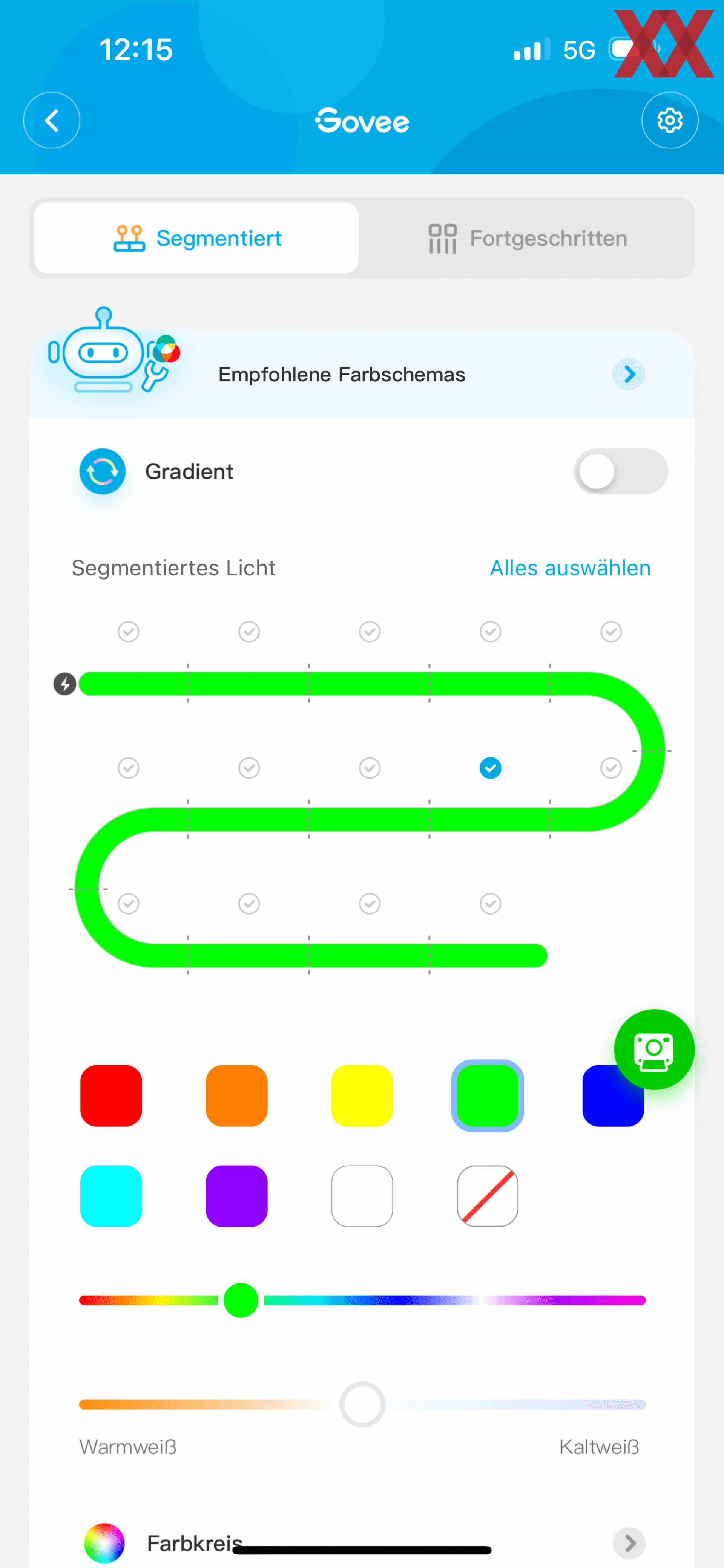Tap Alles auswählen link
The width and height of the screenshot is (724, 1568).
tap(571, 568)
